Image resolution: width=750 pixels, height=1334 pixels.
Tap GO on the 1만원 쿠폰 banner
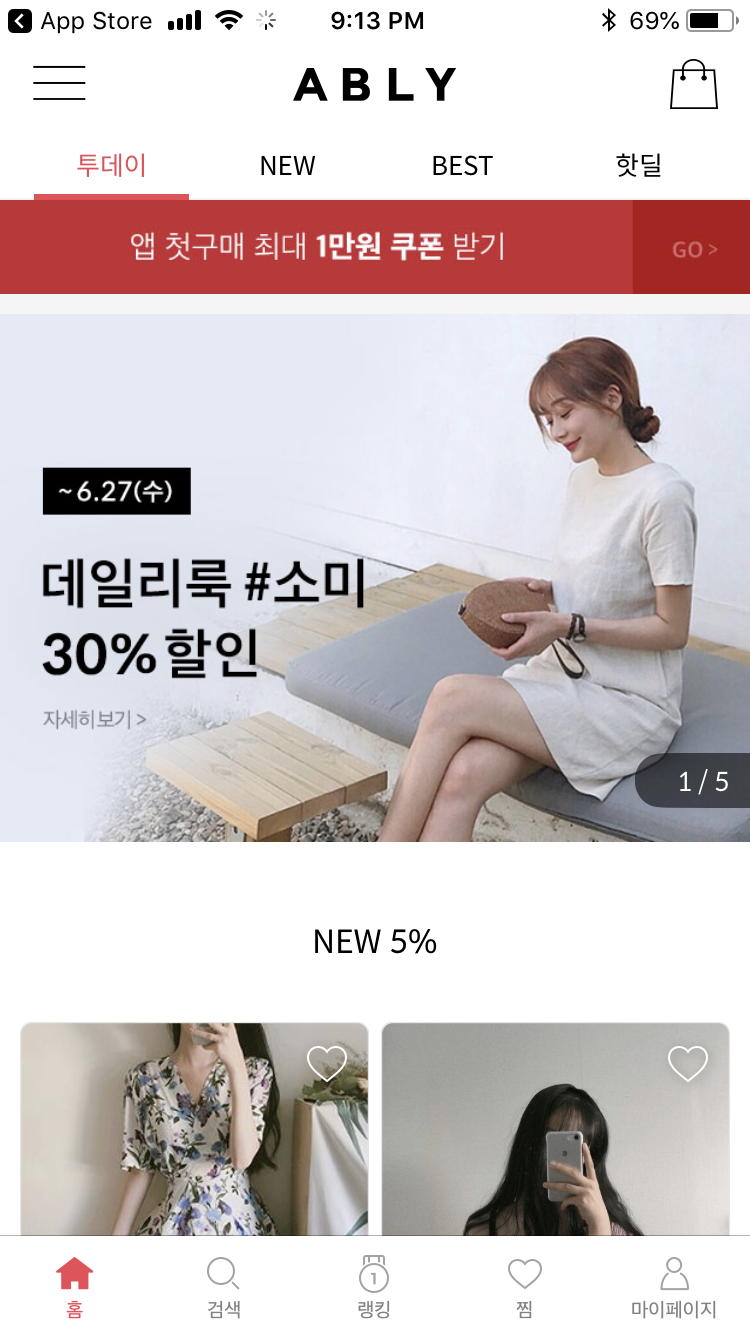[x=692, y=249]
